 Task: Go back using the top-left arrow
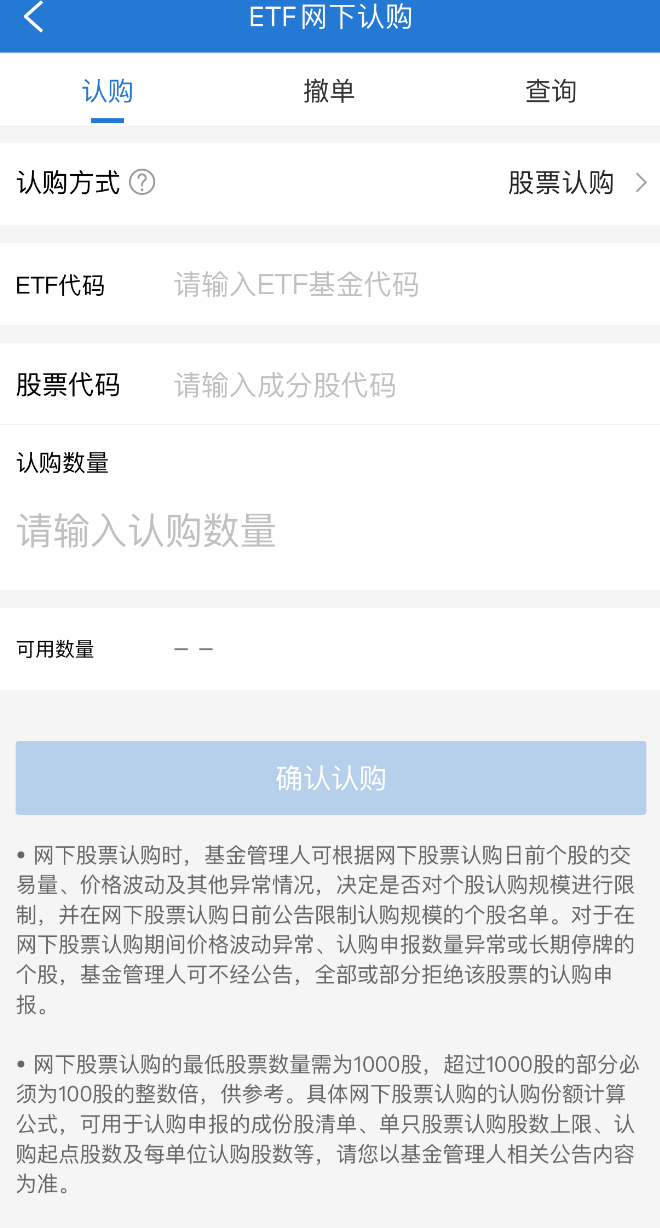tap(34, 17)
